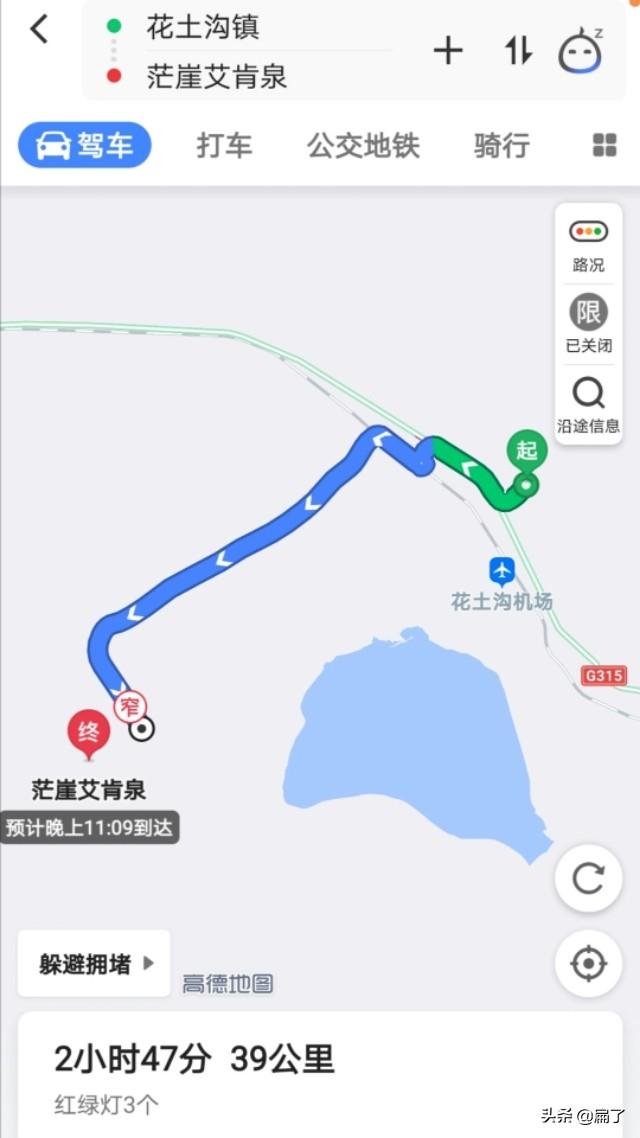640x1138 pixels.
Task: Swap start and destination
Action: [518, 51]
